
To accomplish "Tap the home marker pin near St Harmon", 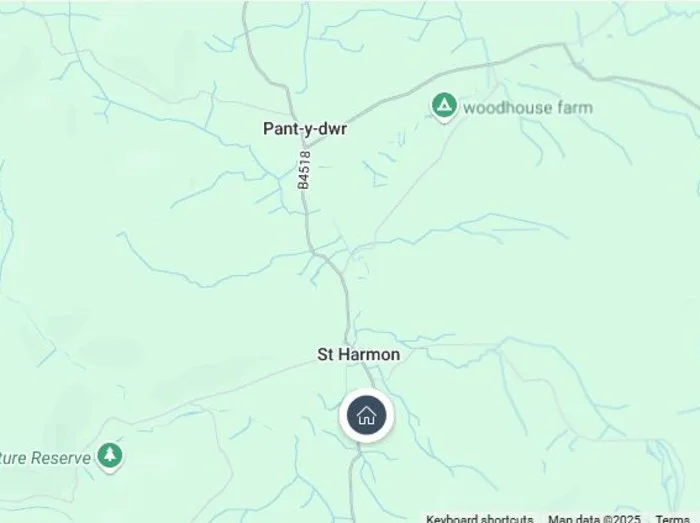I will 366,416.
